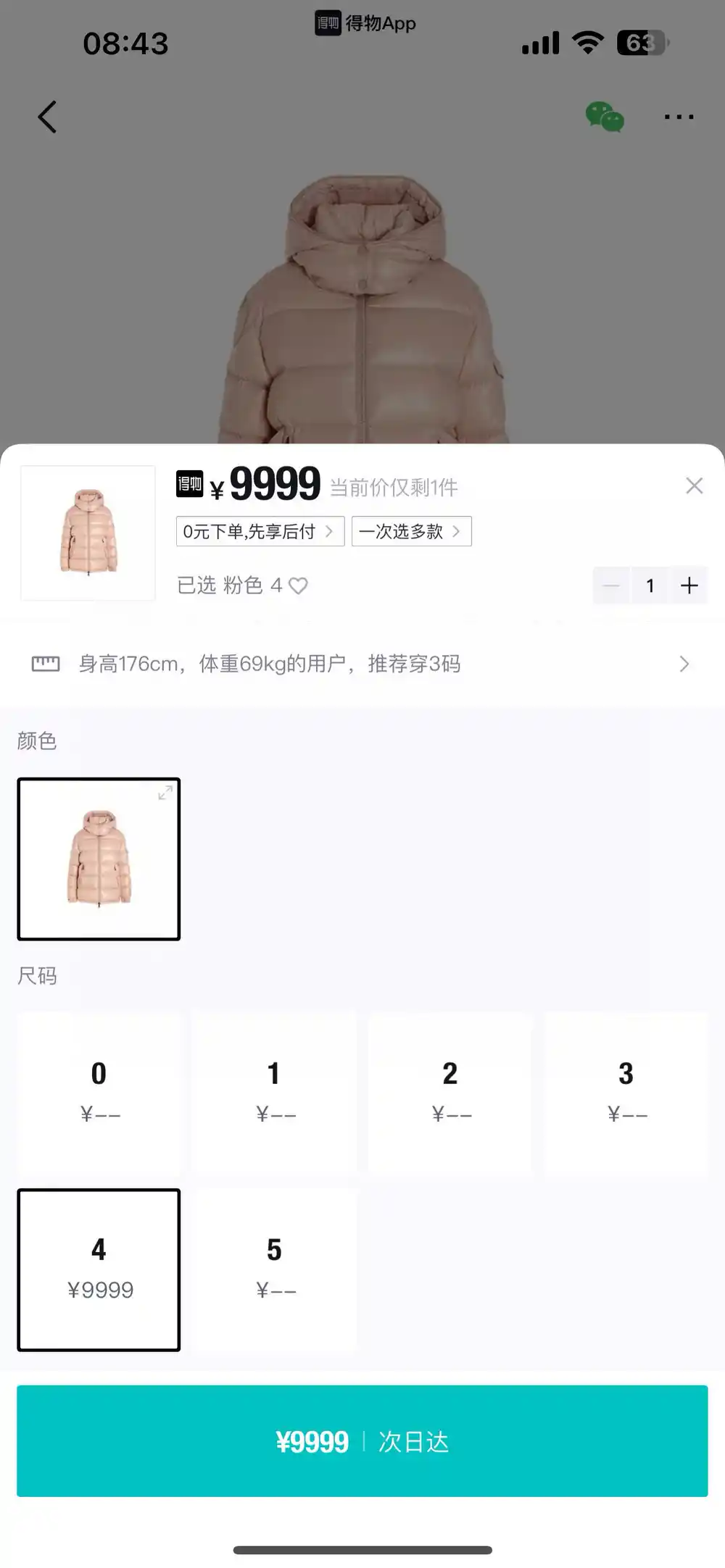Tap the 一次选多款 chip
This screenshot has width=725, height=1568.
(x=411, y=532)
